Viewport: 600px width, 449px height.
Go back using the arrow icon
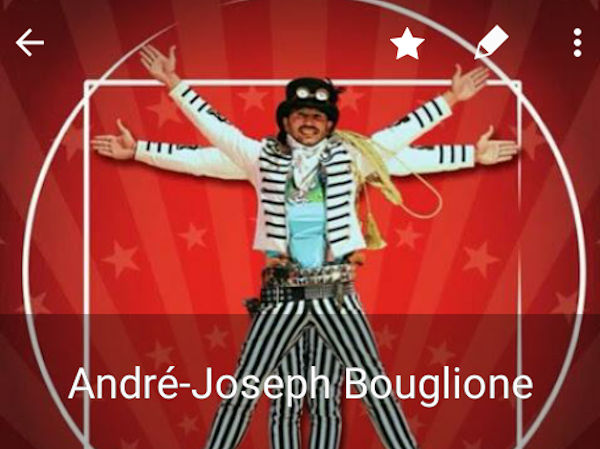click(30, 43)
